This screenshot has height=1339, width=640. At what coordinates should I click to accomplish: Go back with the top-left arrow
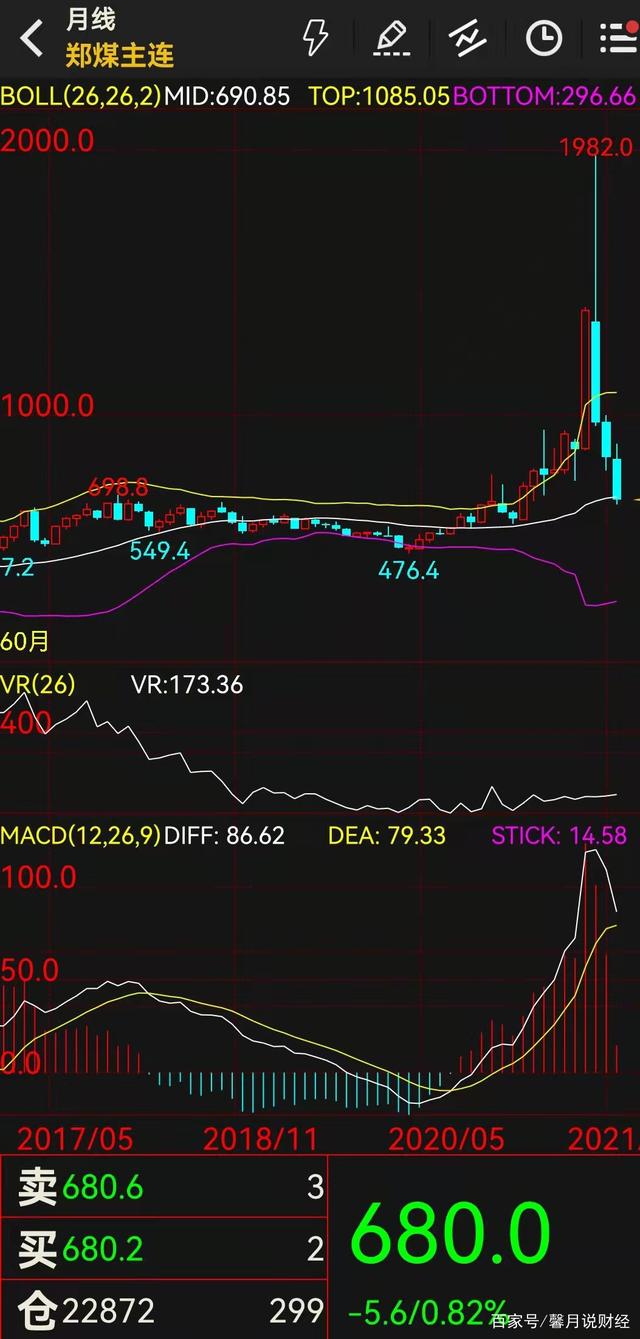pyautogui.click(x=32, y=38)
